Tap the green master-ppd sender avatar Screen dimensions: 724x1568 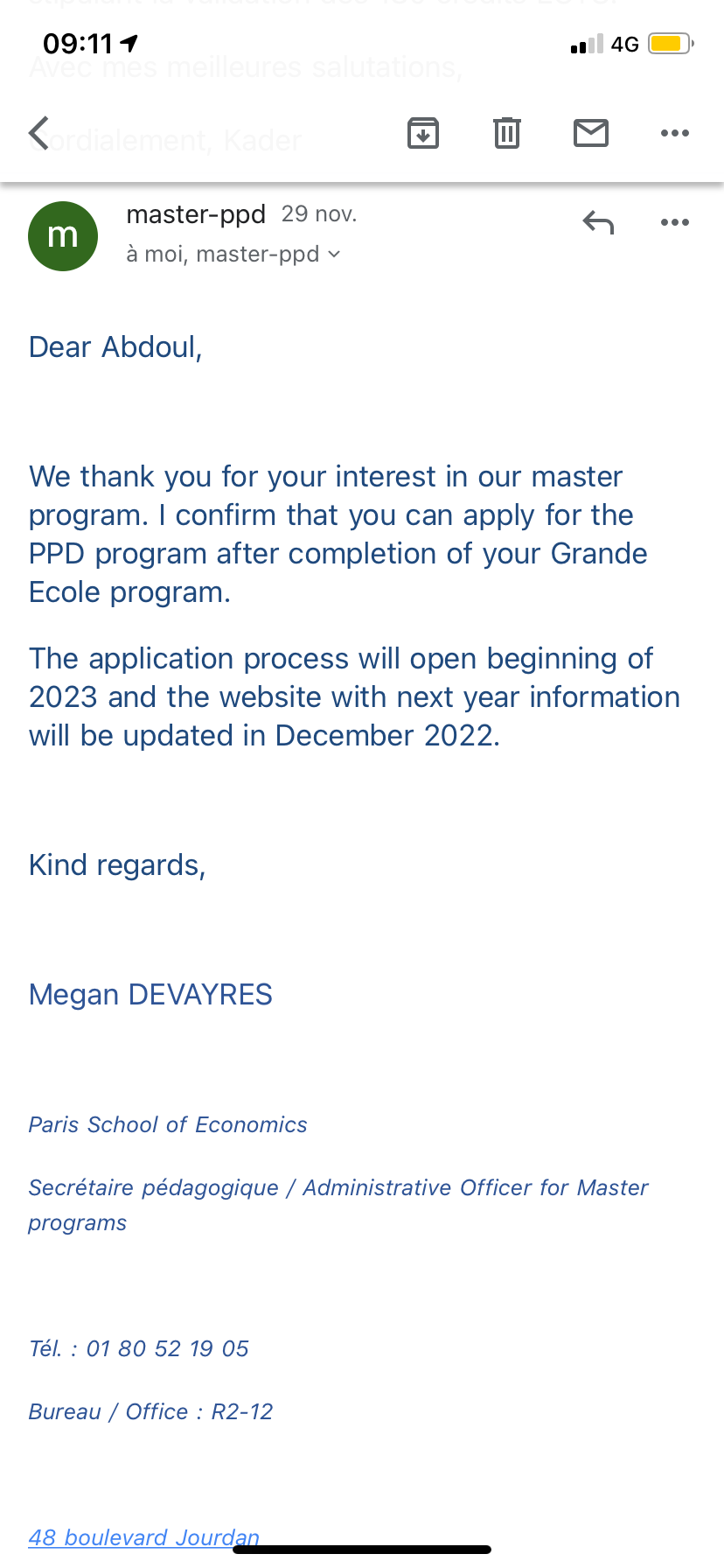point(63,236)
